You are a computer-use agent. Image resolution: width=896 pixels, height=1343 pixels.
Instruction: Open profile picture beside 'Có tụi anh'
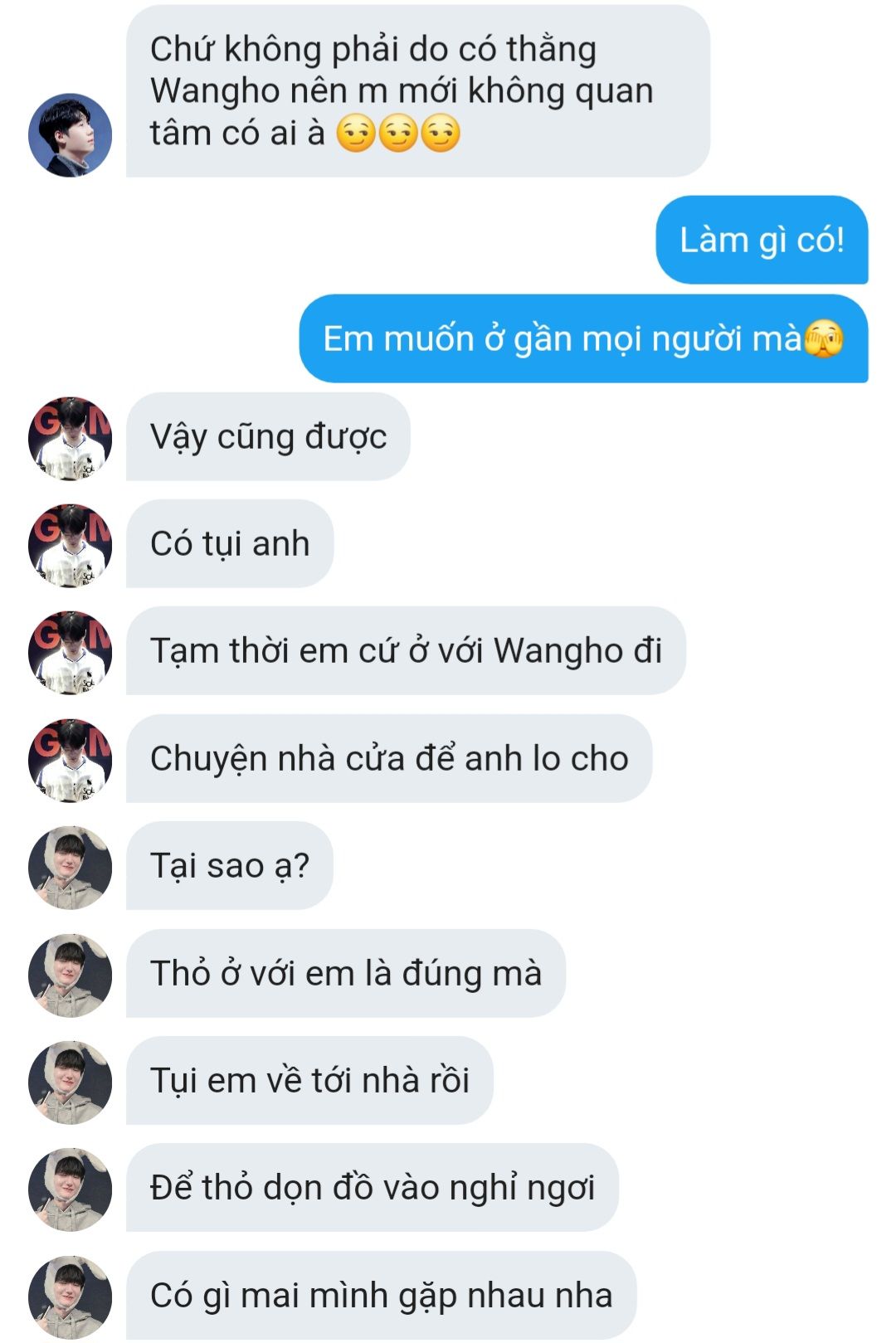[x=70, y=545]
